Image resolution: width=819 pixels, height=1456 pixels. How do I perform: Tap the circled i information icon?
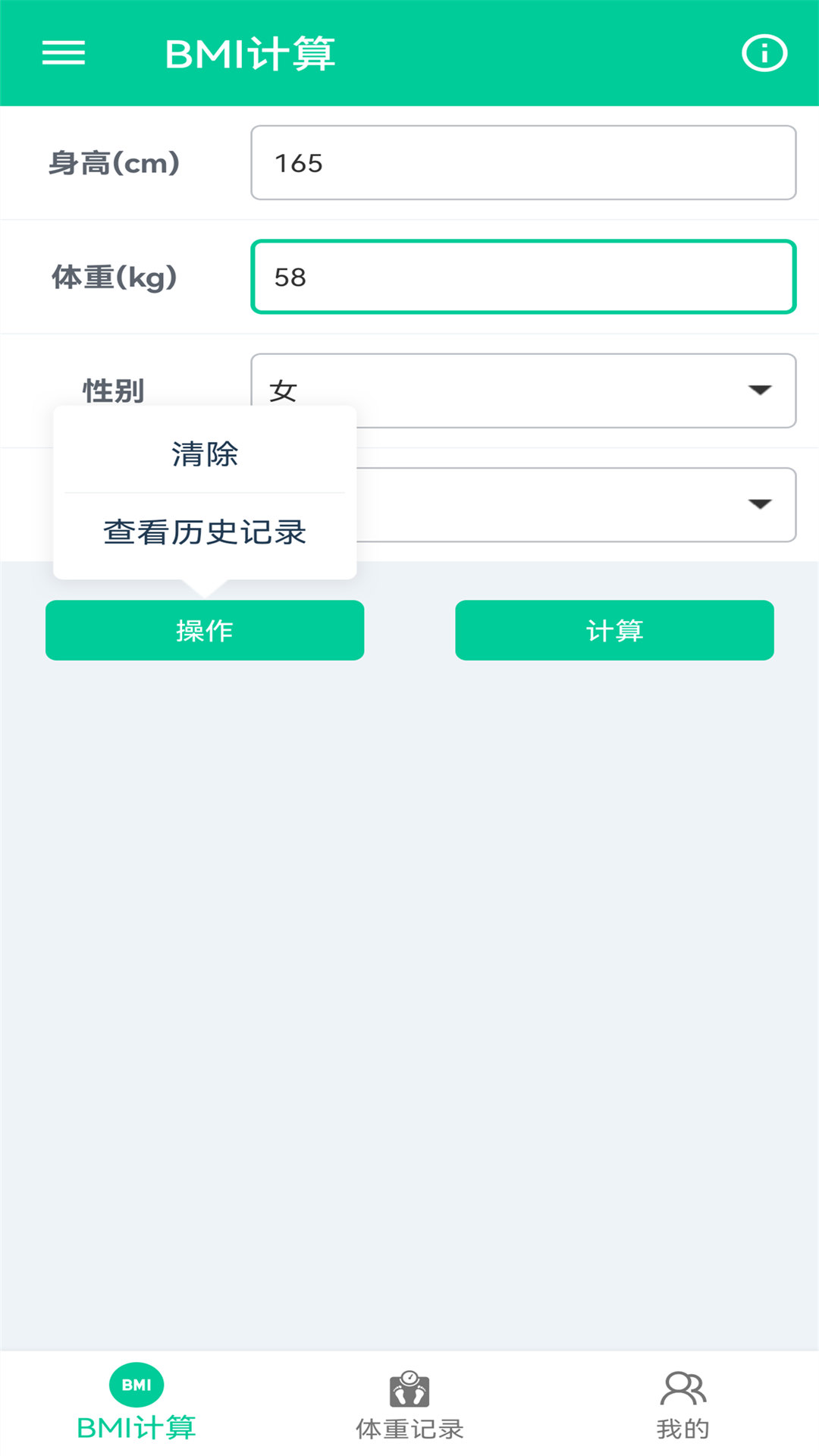pyautogui.click(x=764, y=52)
